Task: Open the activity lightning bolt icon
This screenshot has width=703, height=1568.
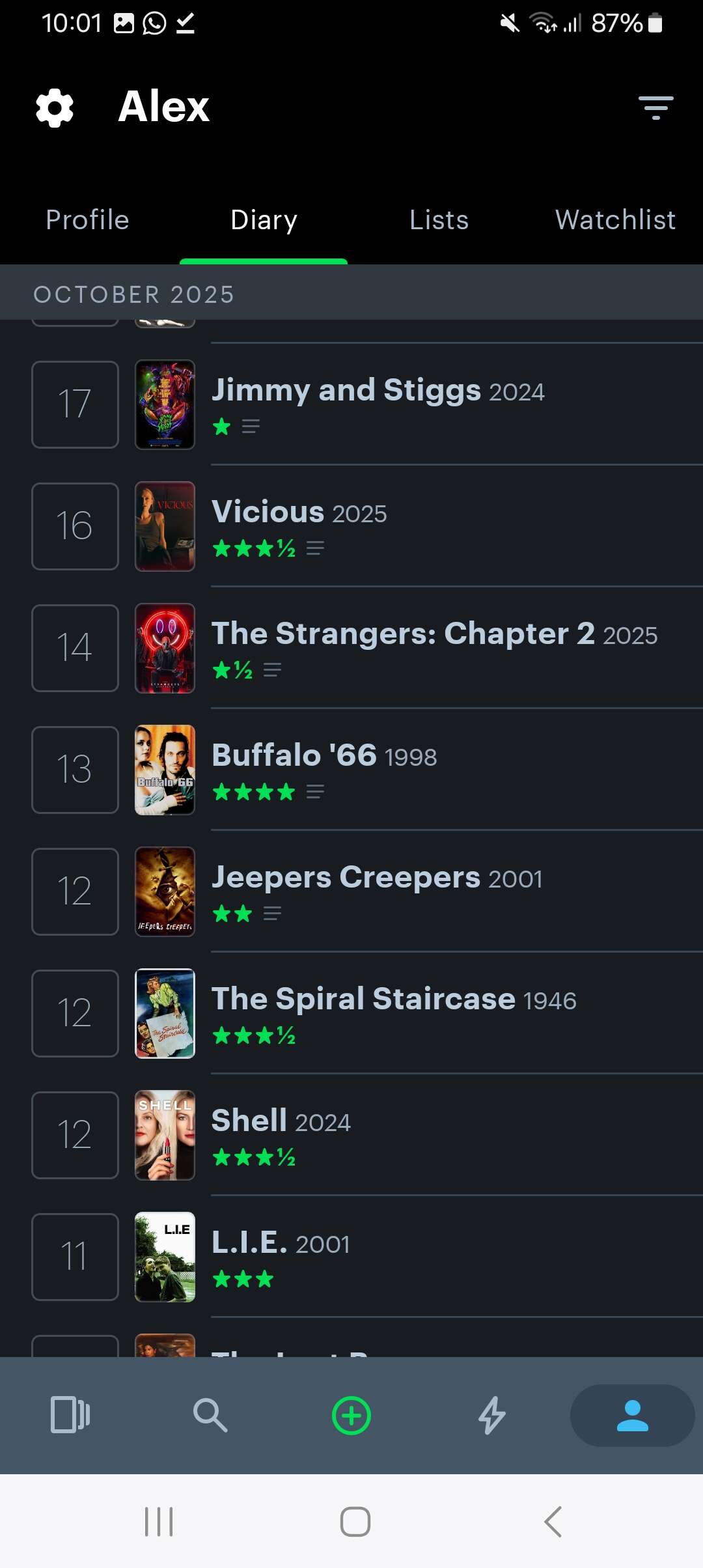Action: [x=491, y=1415]
